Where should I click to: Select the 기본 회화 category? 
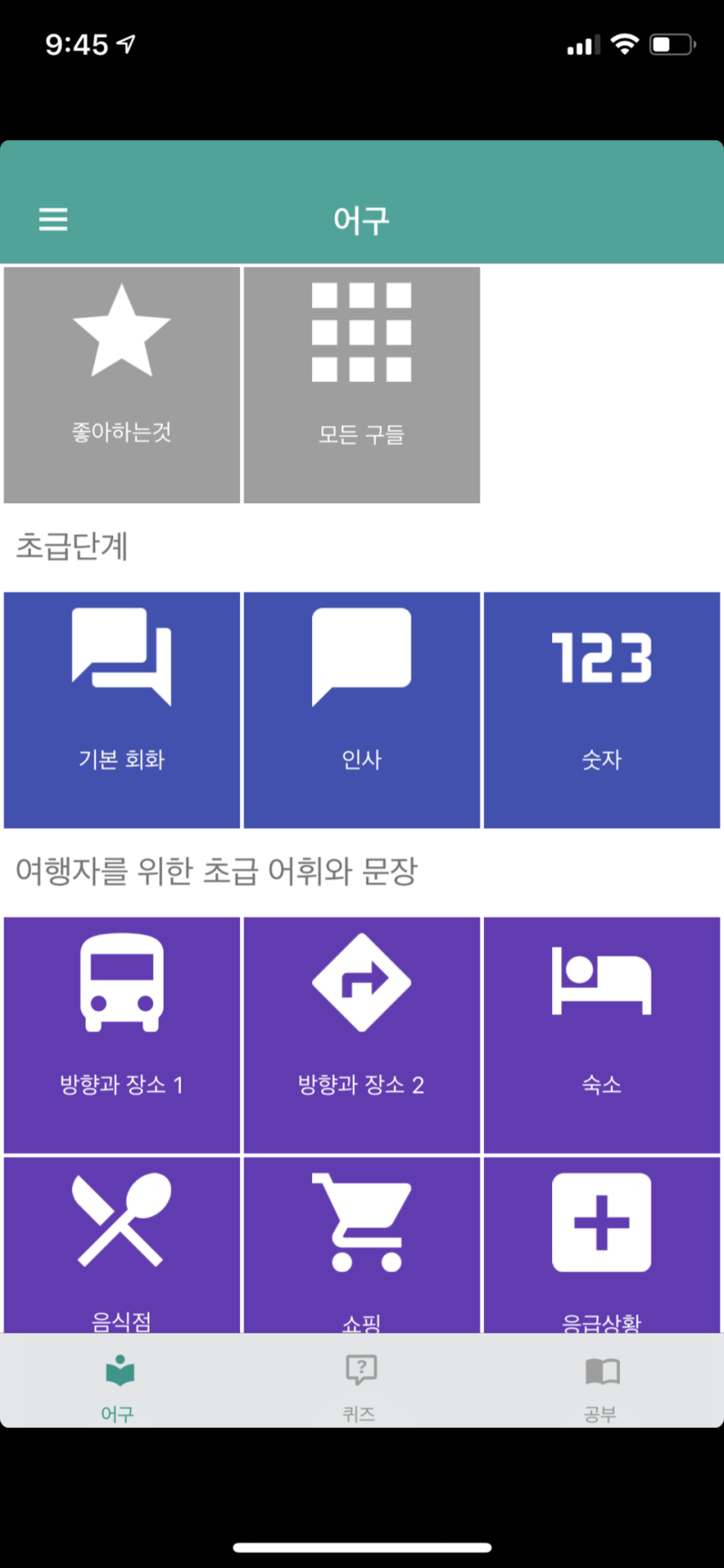pos(122,710)
